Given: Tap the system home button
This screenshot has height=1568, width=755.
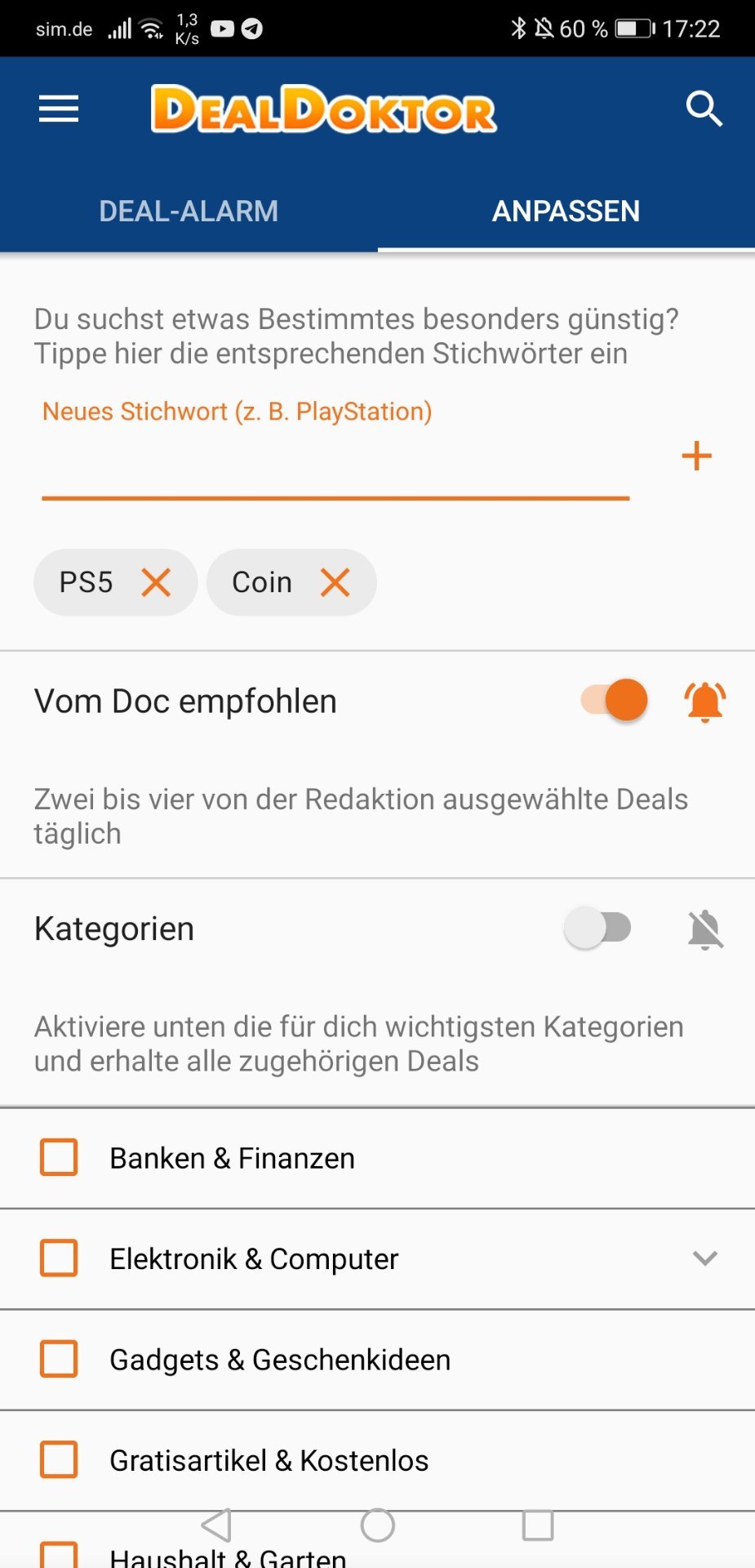Looking at the screenshot, I should point(377,1525).
